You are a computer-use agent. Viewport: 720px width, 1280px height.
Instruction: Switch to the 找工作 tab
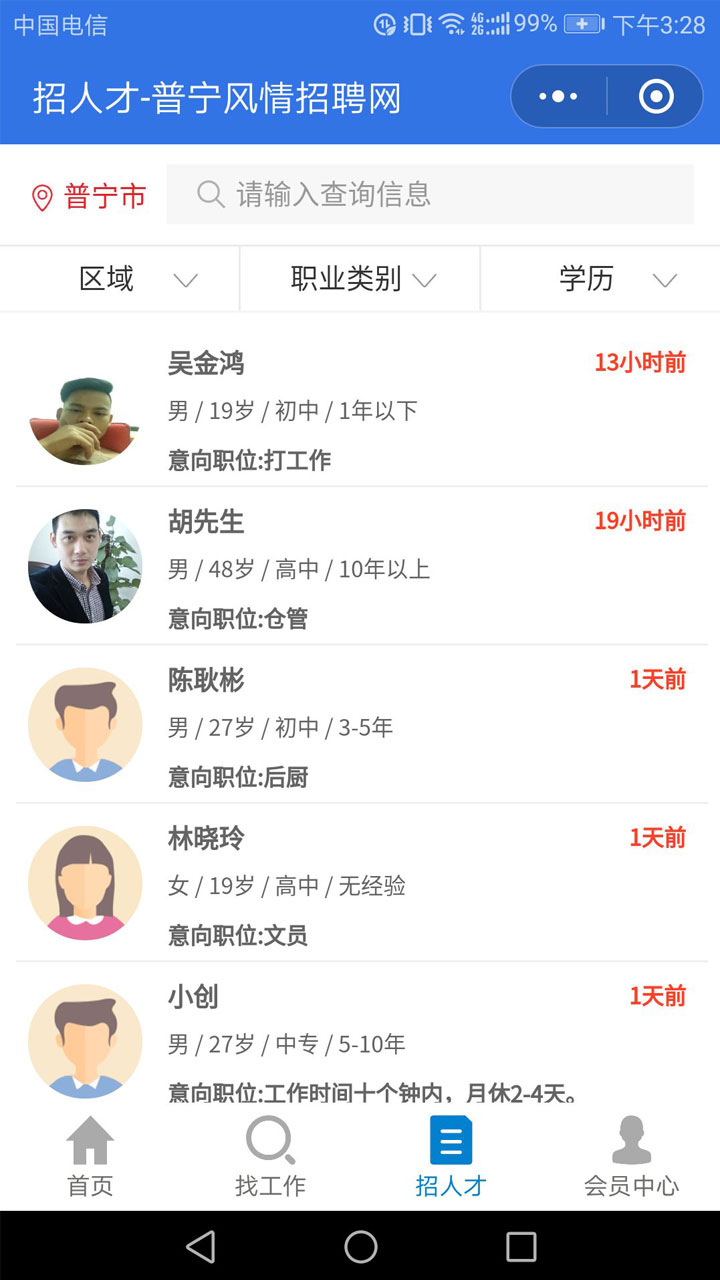tap(270, 1158)
